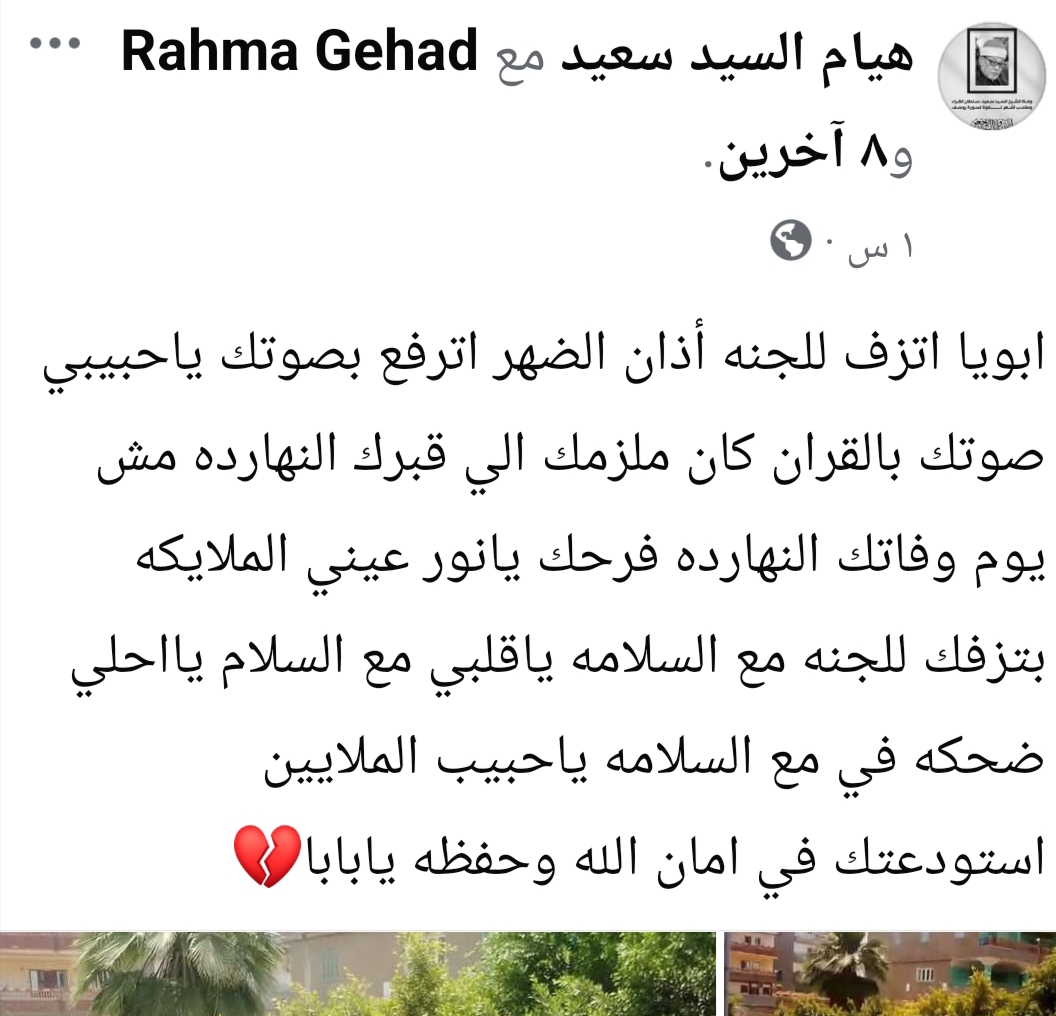Open the post's three-dot overflow menu
This screenshot has width=1056, height=1016.
click(x=56, y=47)
